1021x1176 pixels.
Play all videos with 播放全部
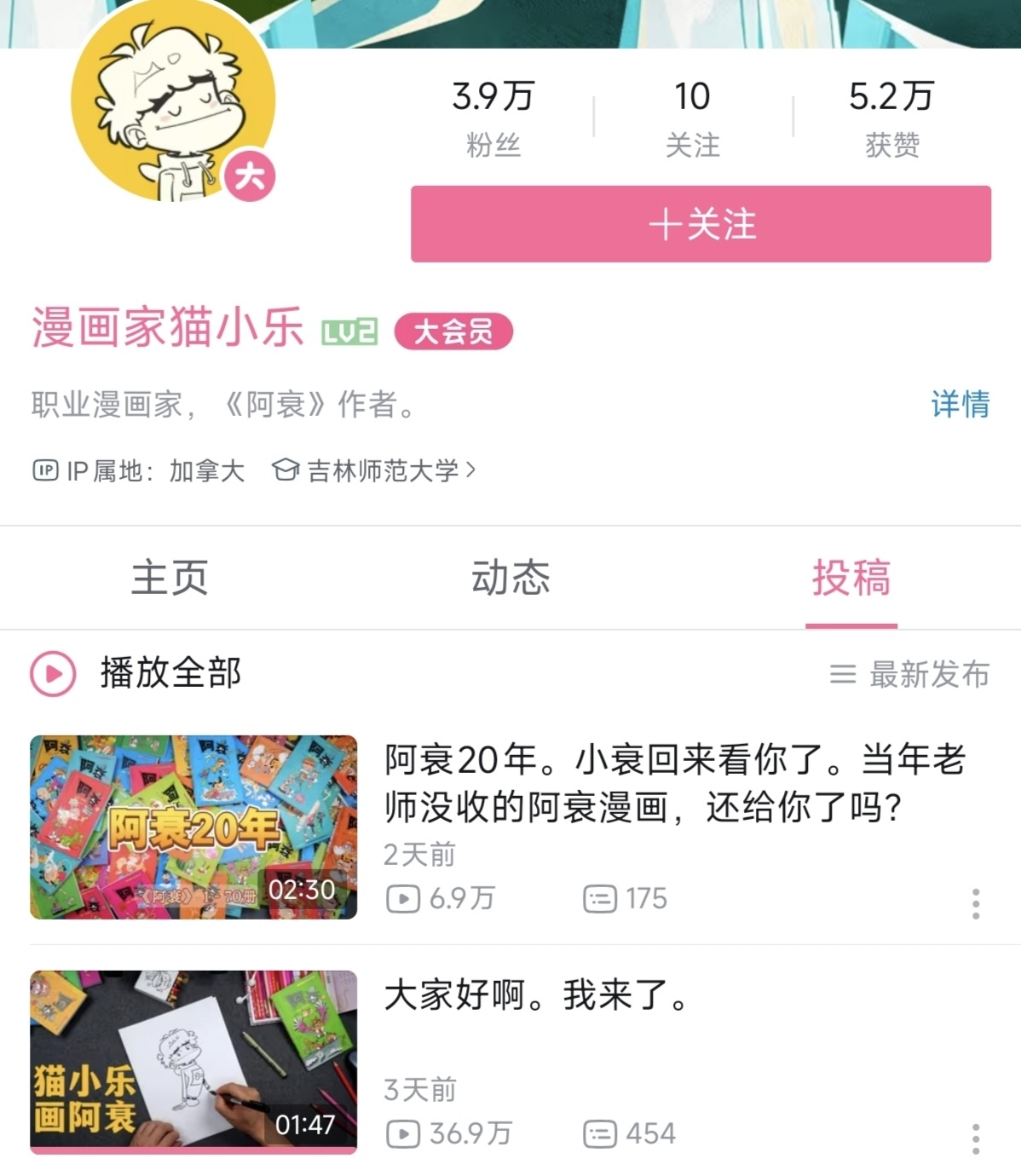click(x=136, y=673)
